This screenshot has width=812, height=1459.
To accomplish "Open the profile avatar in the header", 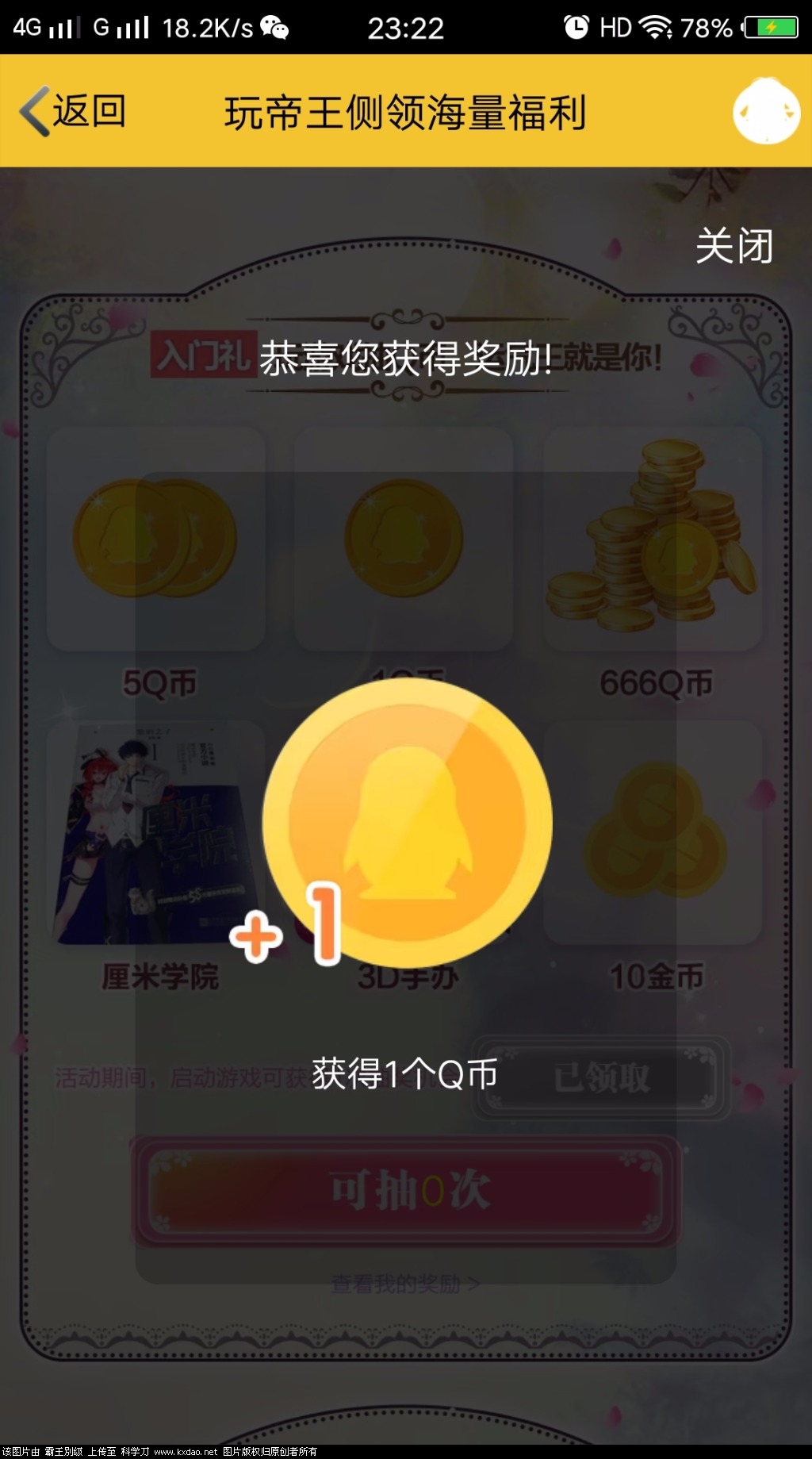I will [766, 111].
